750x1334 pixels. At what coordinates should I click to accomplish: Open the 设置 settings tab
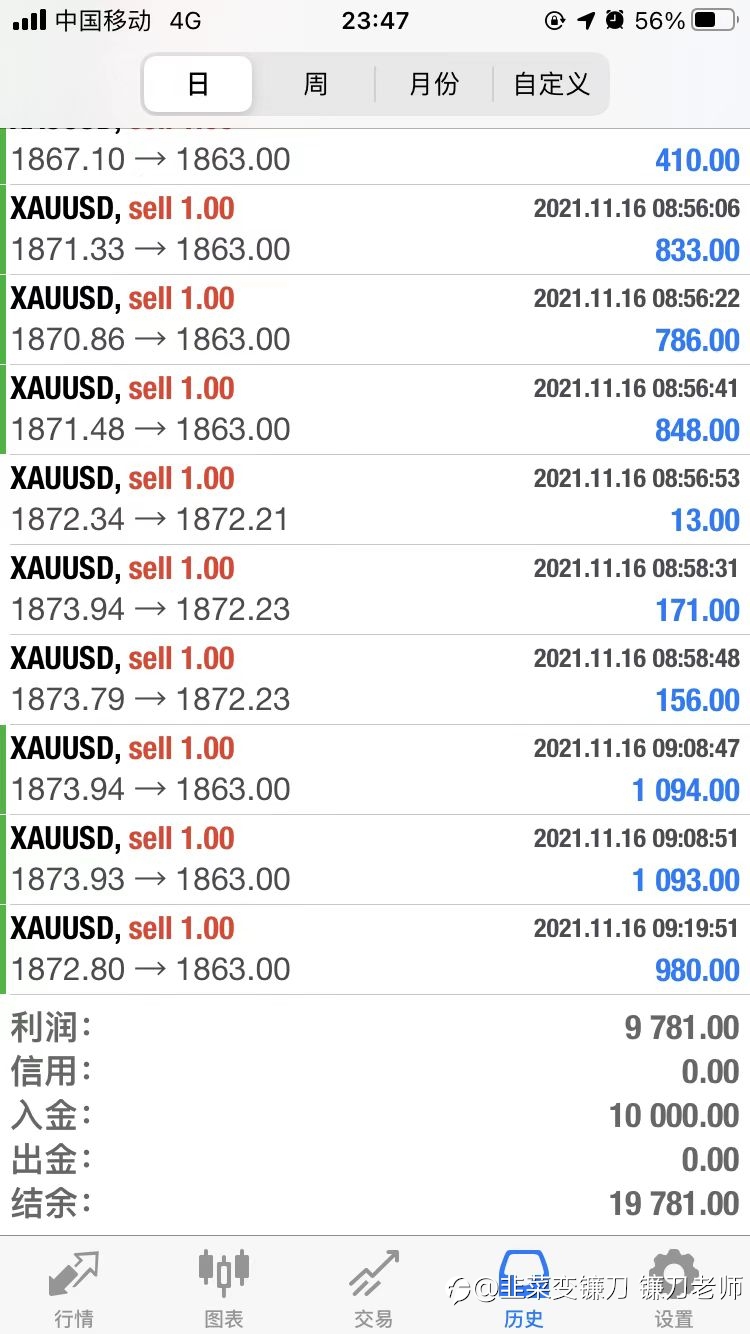click(674, 1288)
